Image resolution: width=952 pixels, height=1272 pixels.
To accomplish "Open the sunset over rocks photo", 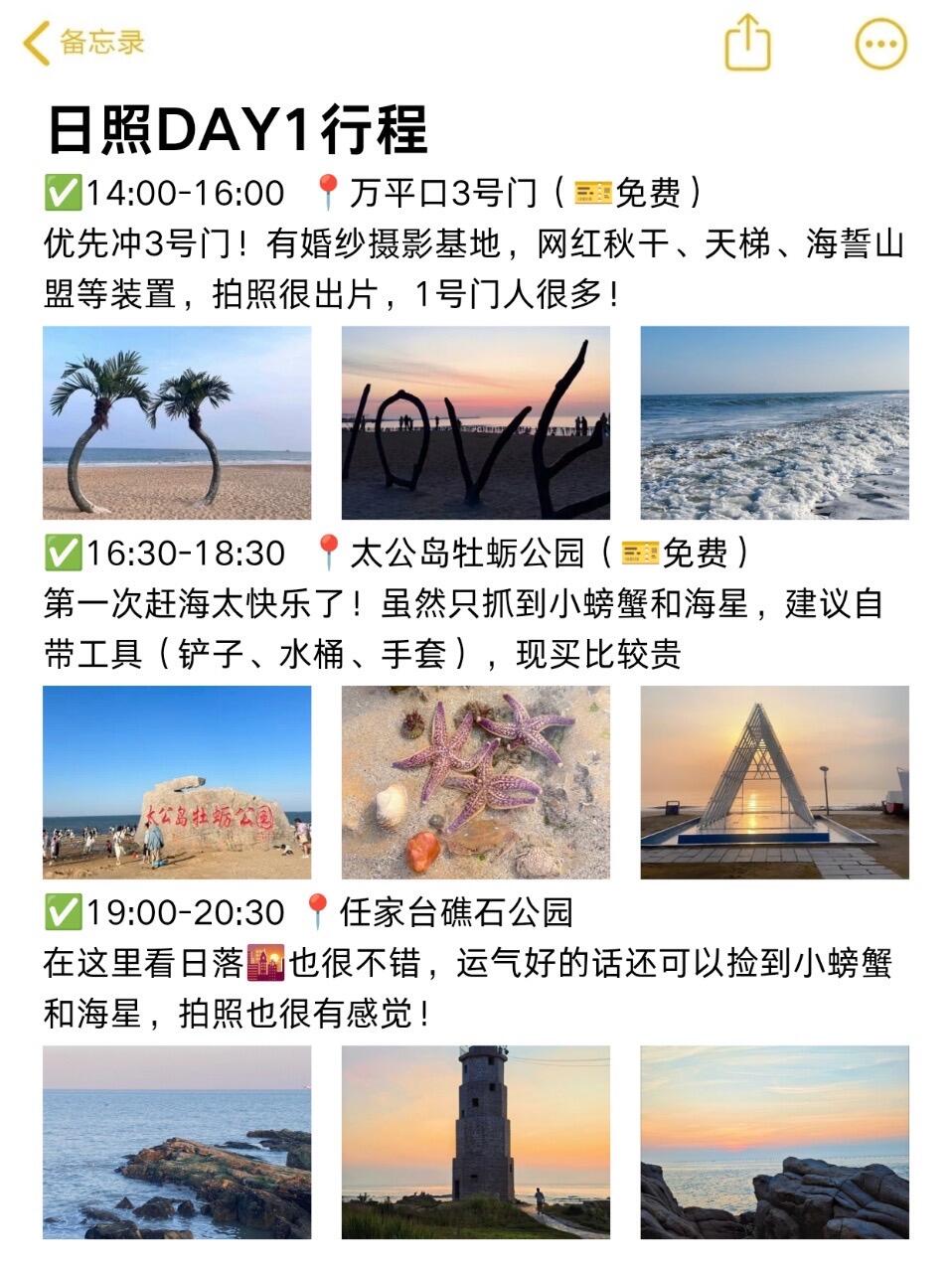I will [x=774, y=1142].
